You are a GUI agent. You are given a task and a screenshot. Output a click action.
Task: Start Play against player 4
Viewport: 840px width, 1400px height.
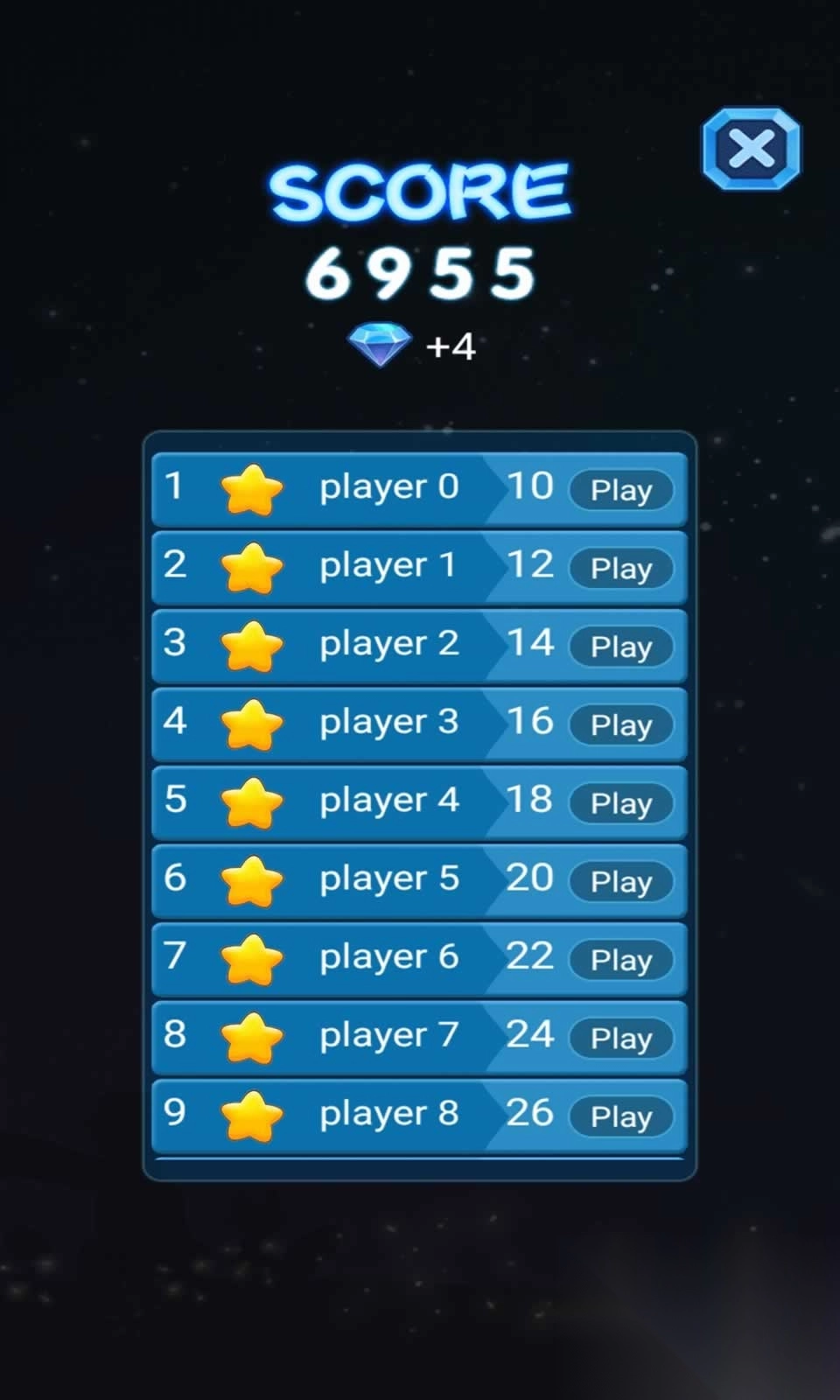pos(621,803)
